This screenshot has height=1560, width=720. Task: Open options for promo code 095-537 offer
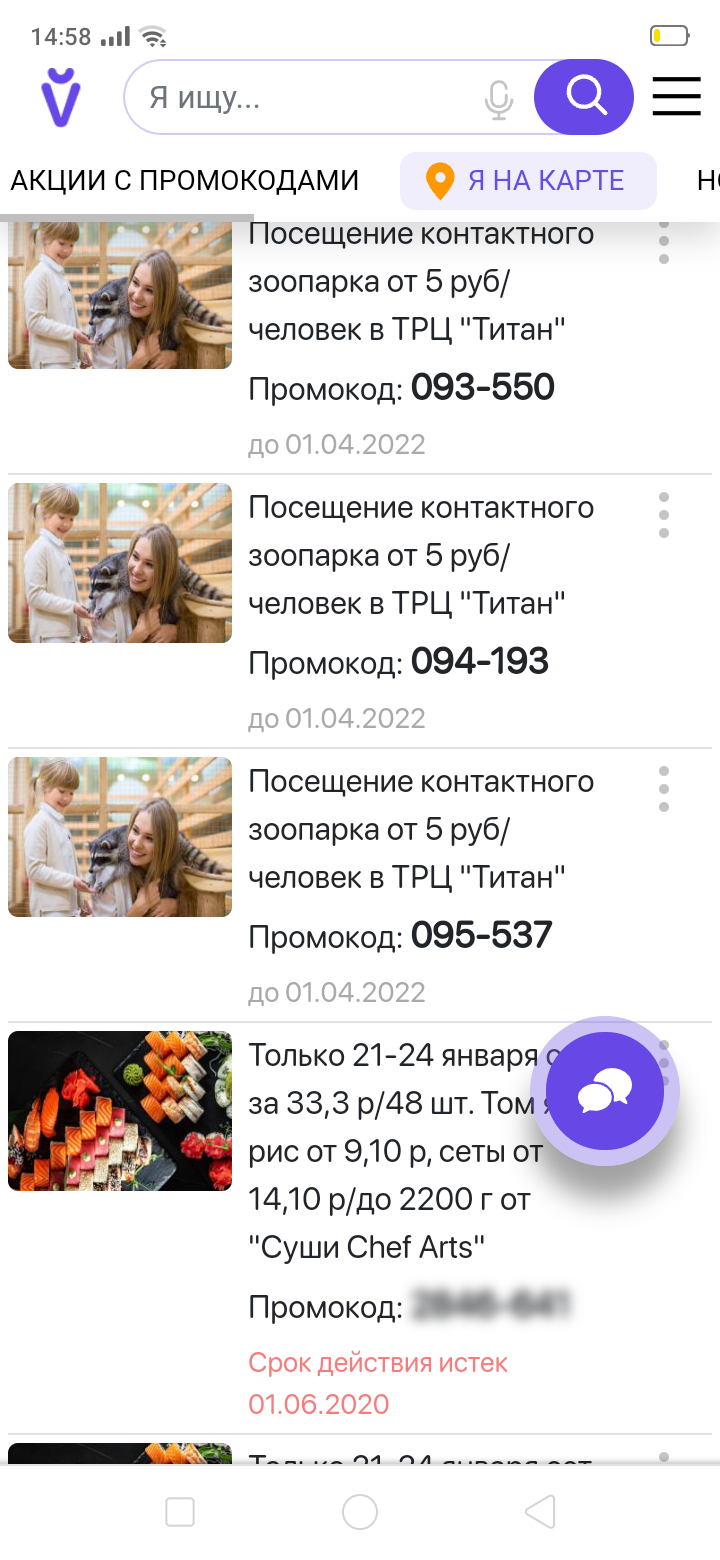(x=663, y=789)
